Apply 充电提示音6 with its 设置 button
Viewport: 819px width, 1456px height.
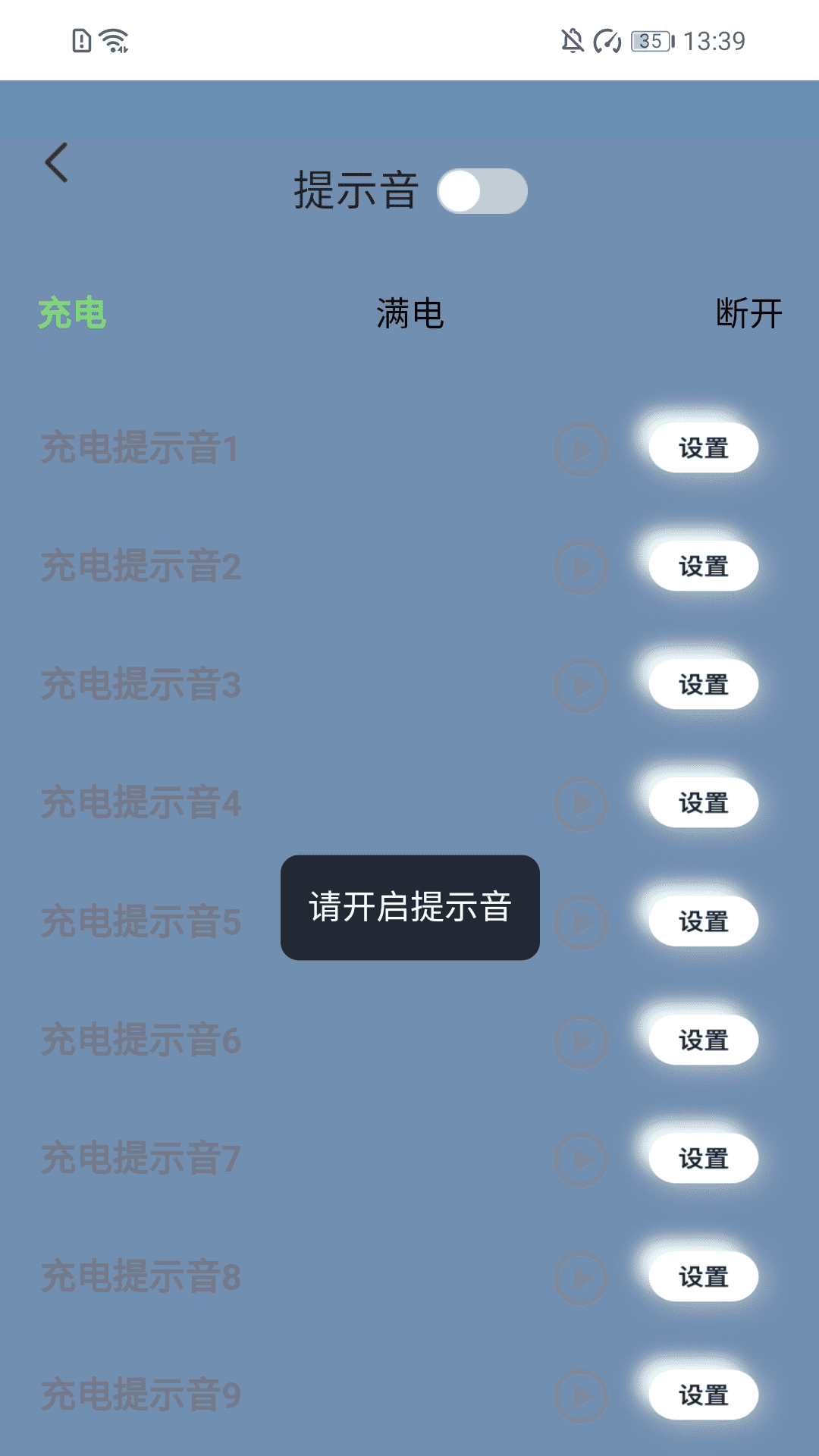(x=703, y=1040)
